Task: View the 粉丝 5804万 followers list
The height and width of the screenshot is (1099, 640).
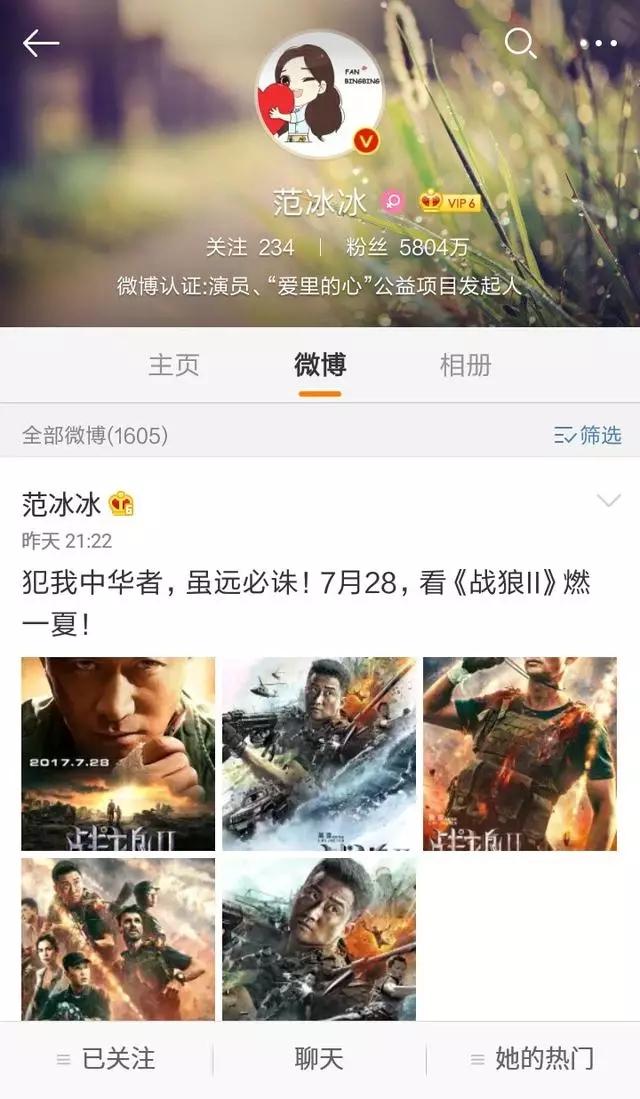Action: (x=407, y=247)
